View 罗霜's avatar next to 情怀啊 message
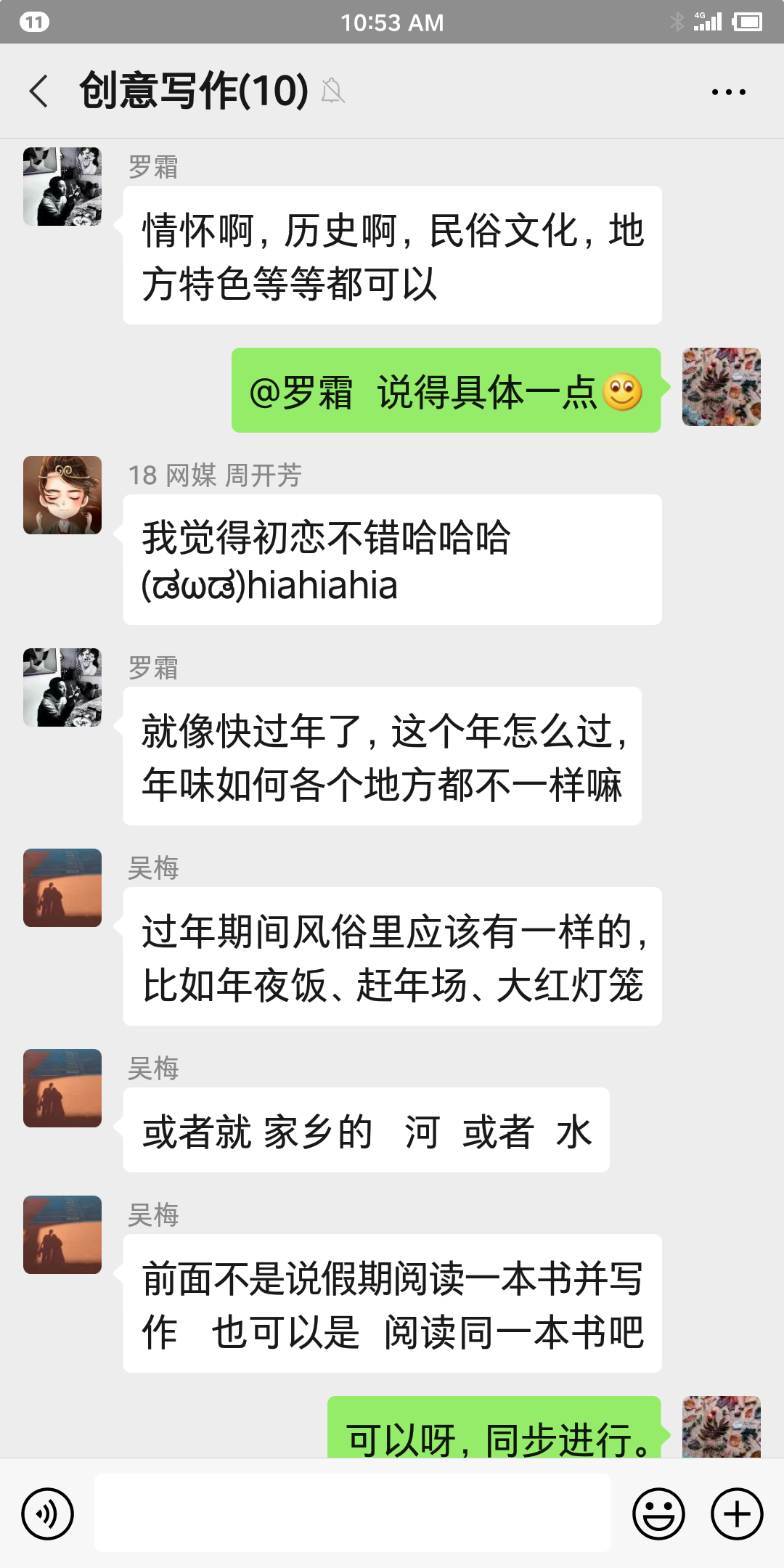 62,187
